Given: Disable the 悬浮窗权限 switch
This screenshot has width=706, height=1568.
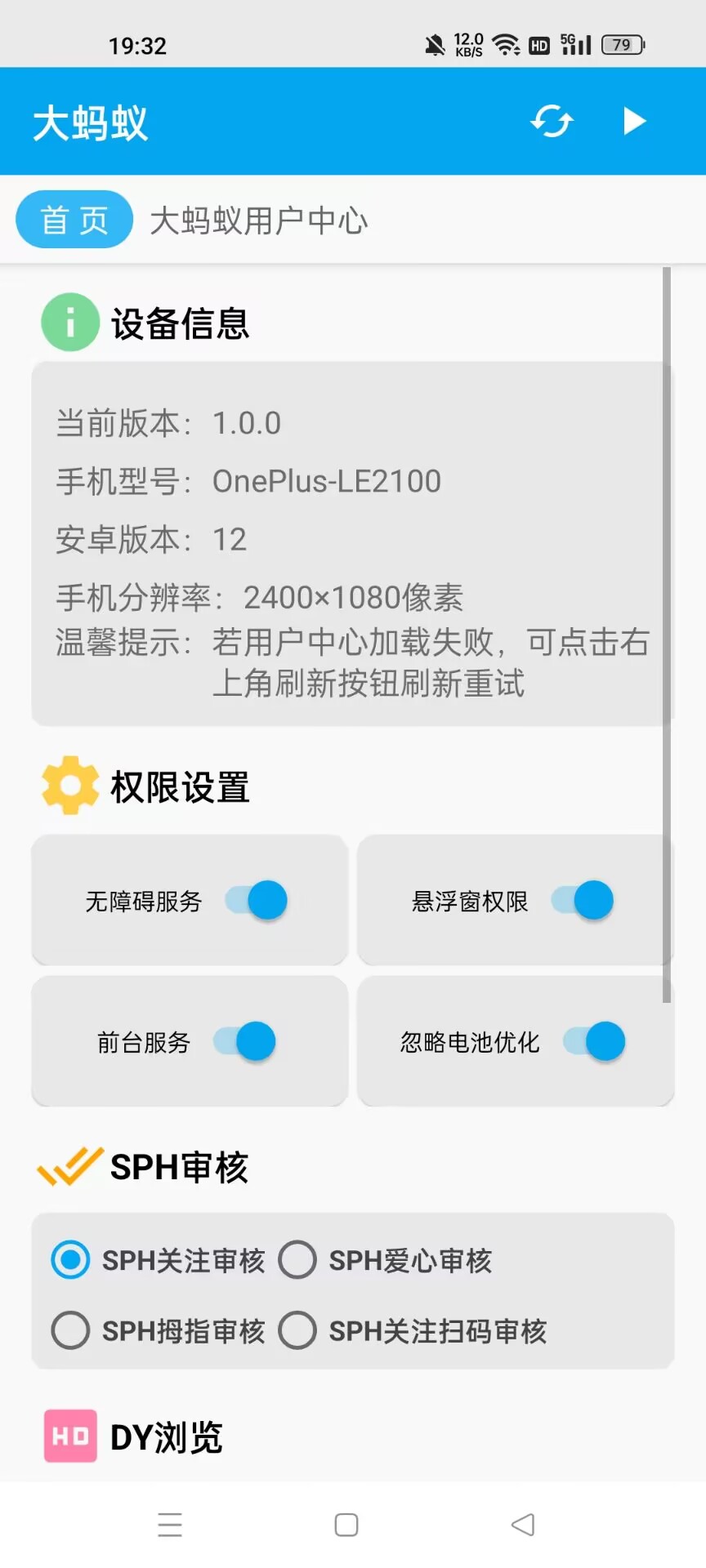Looking at the screenshot, I should (580, 900).
